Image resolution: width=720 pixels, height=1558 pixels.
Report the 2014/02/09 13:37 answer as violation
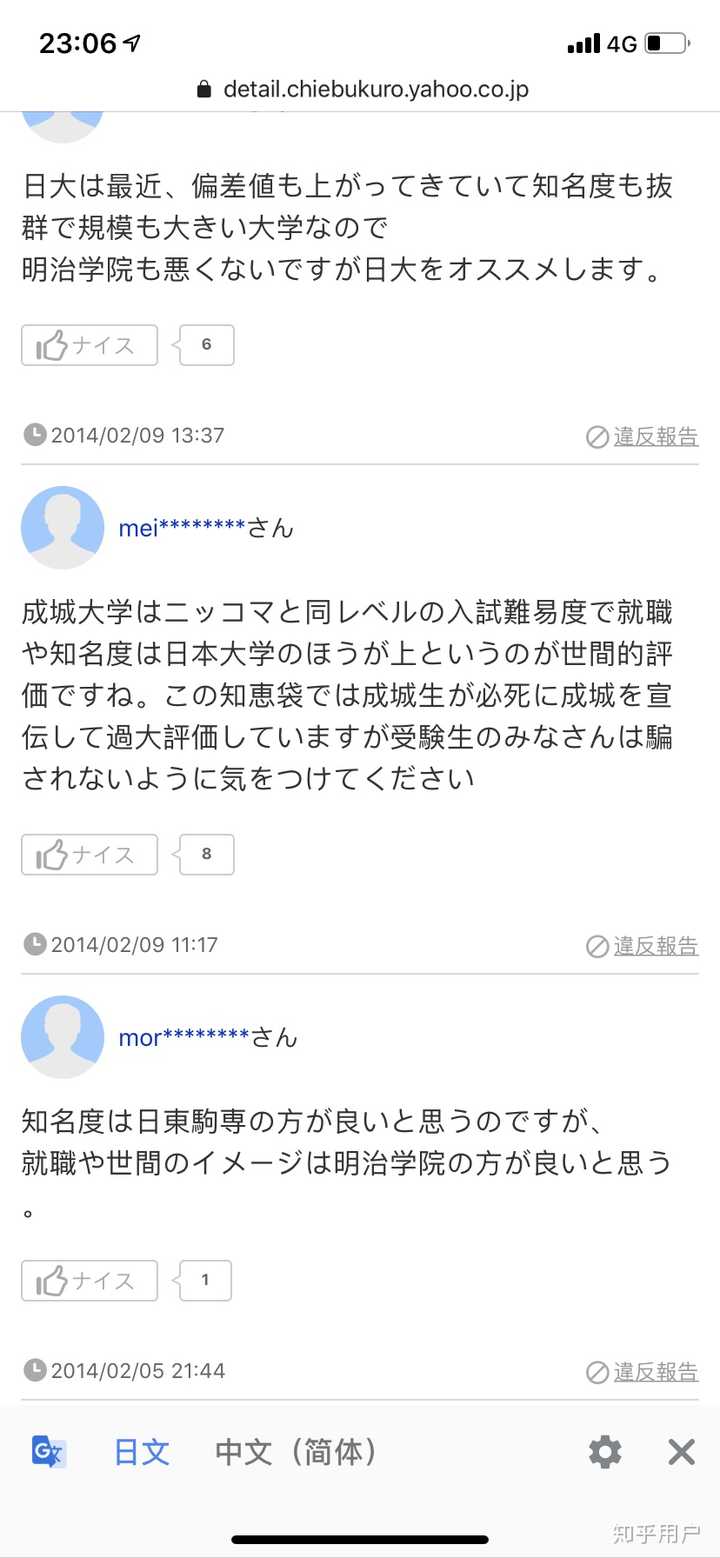[x=643, y=436]
